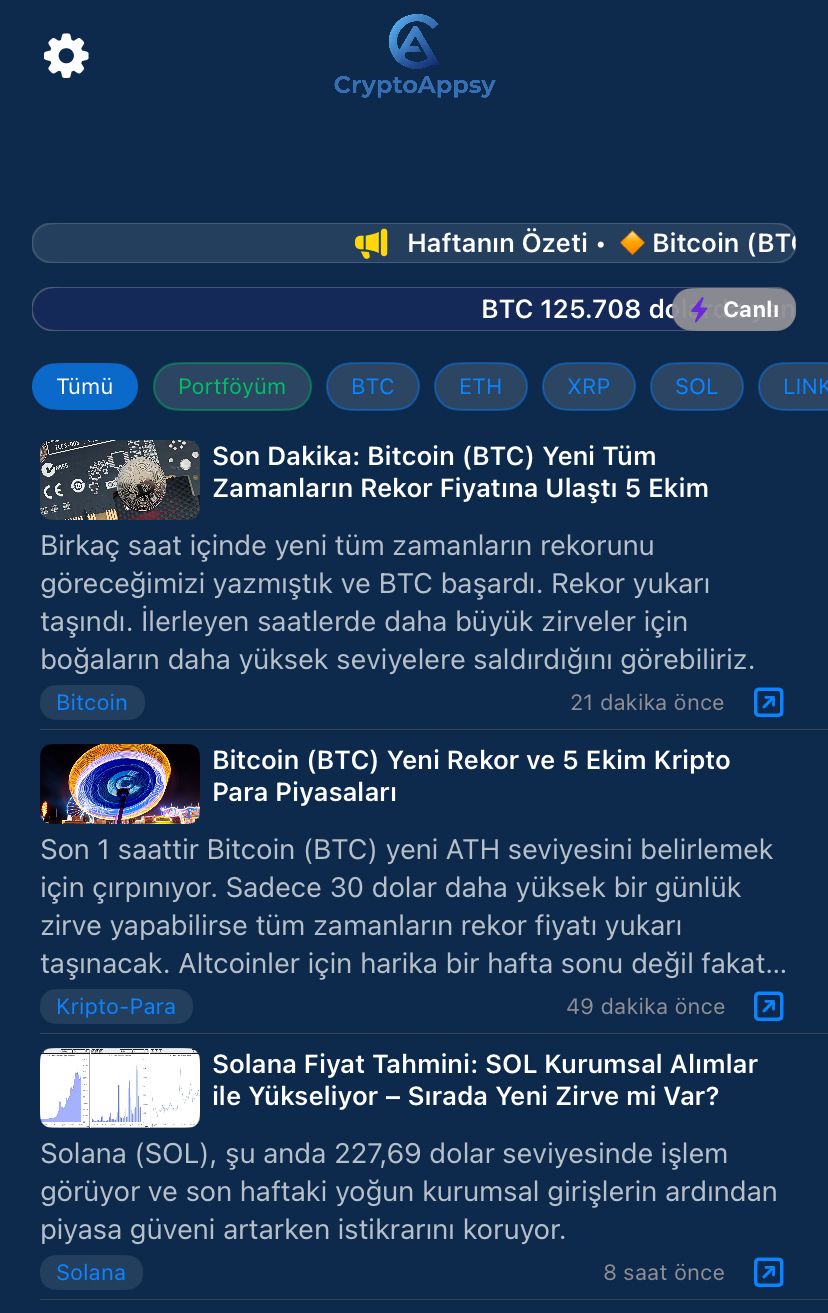828x1313 pixels.
Task: Filter news by BTC
Action: [373, 386]
